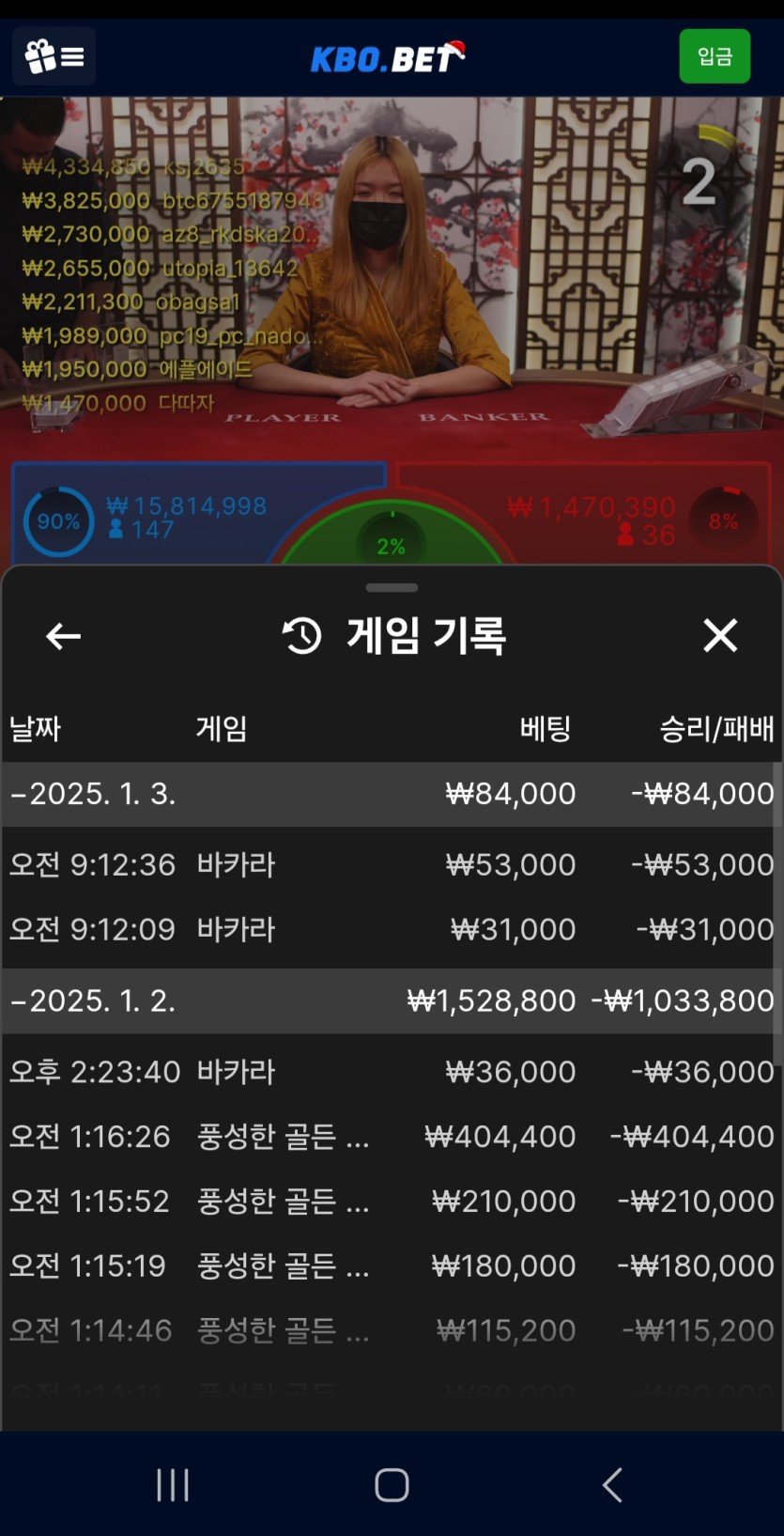Open the 오전 1:16:26 game record
This screenshot has width=784, height=1536.
click(391, 1136)
